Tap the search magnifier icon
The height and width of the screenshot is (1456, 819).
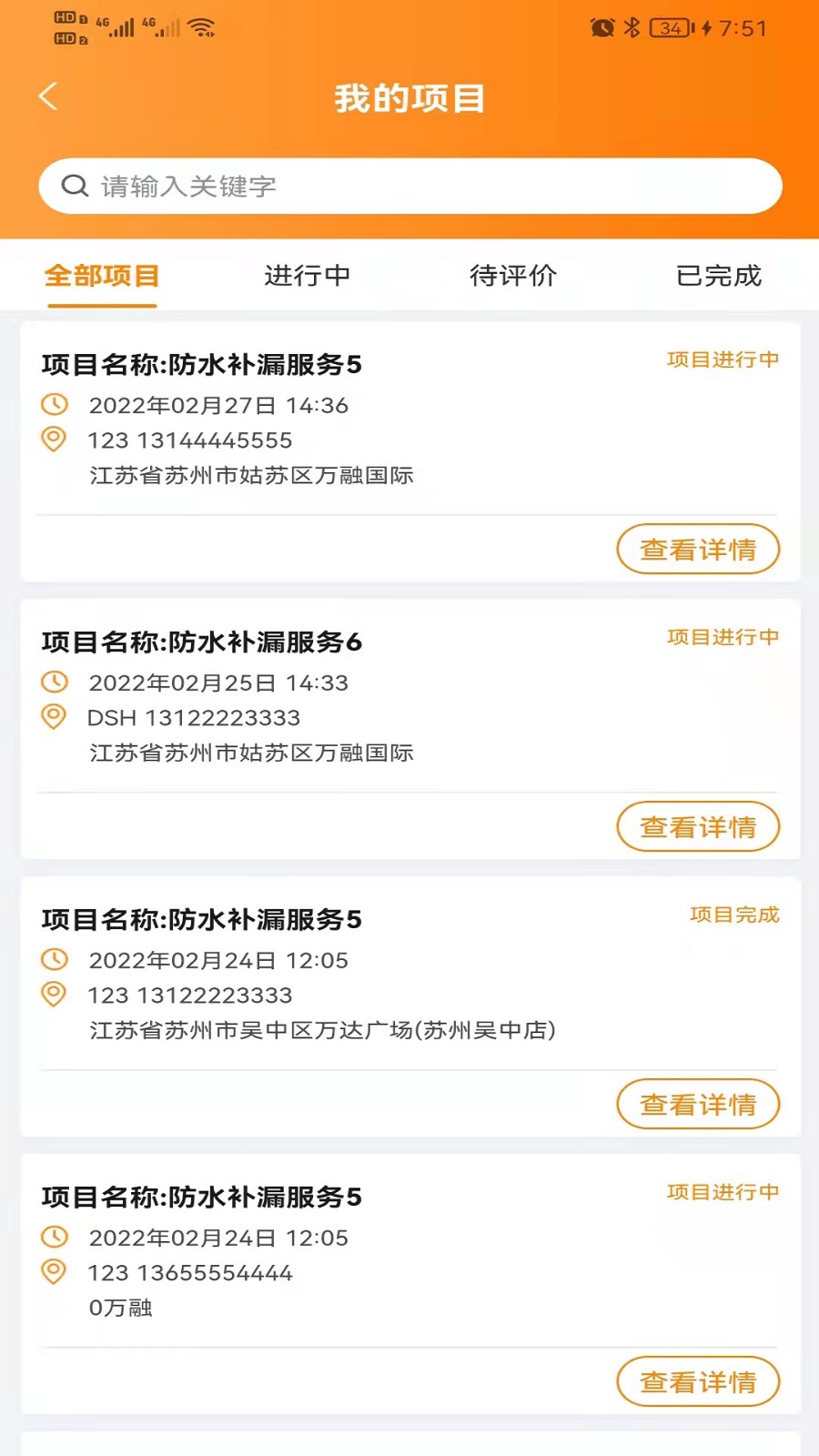point(75,185)
